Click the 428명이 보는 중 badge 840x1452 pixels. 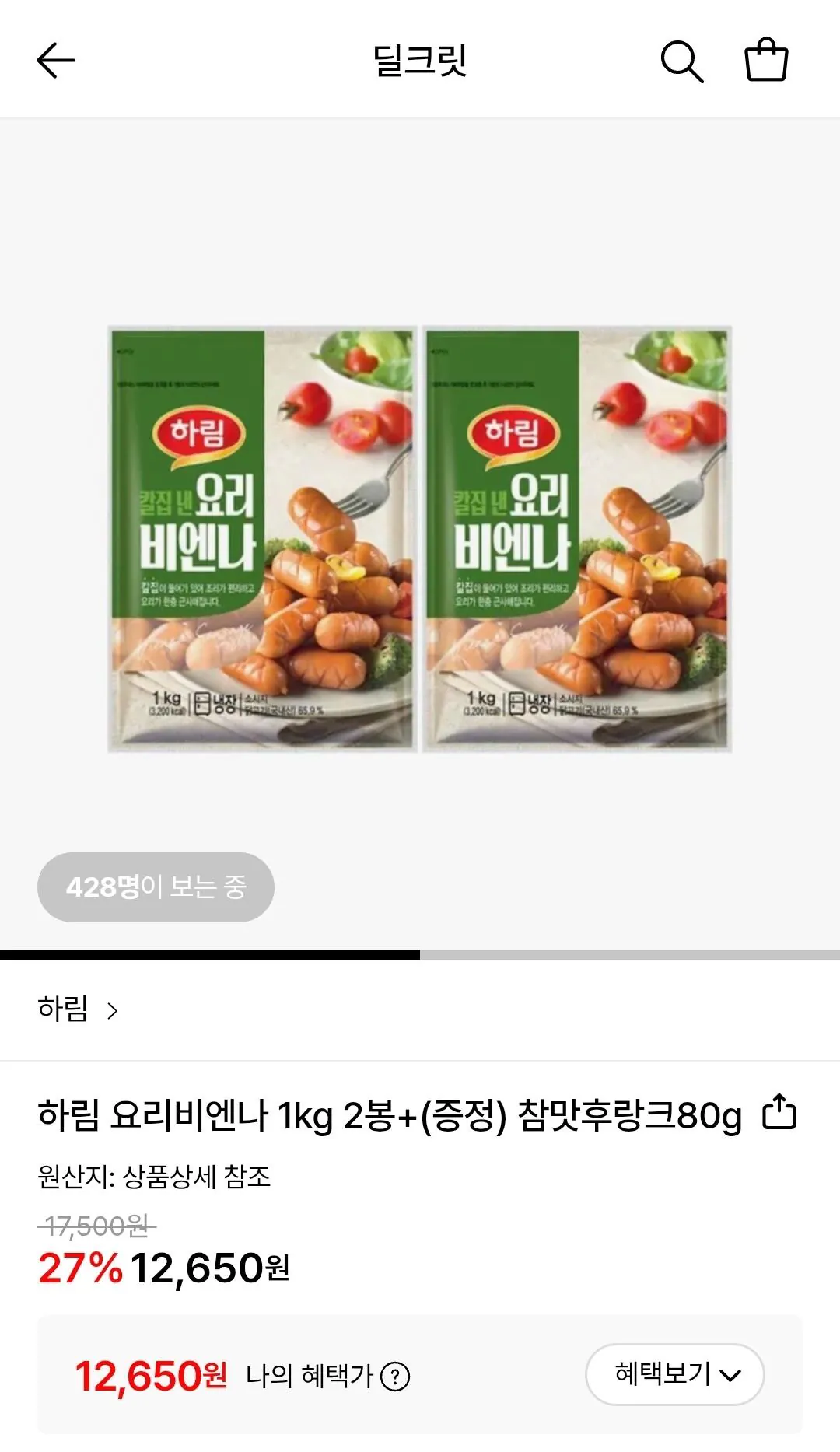point(155,886)
